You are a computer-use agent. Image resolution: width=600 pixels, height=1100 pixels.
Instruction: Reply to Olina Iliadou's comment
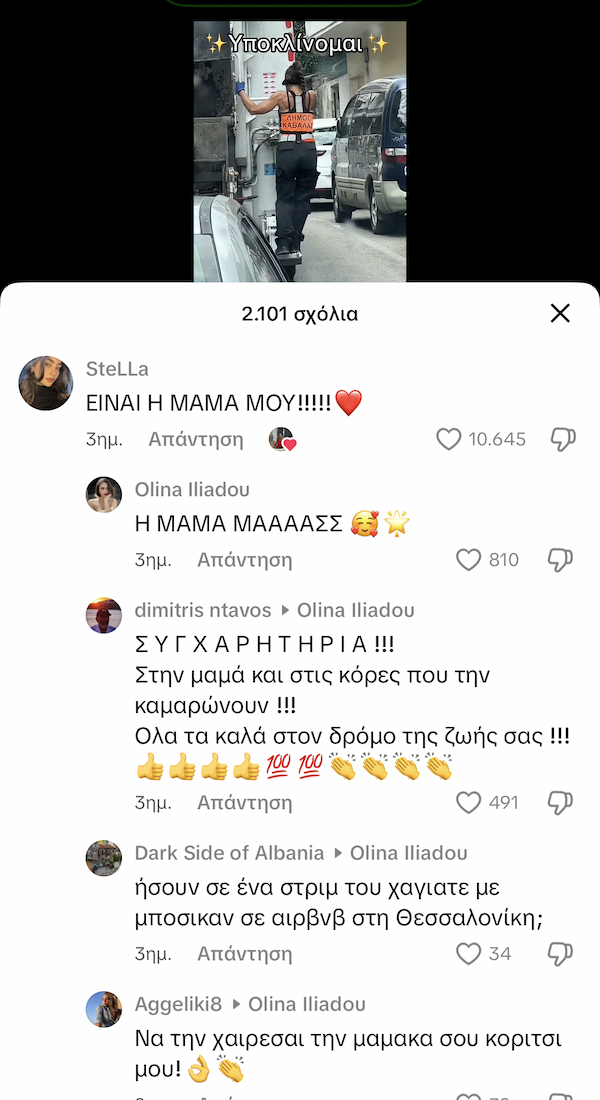click(244, 560)
